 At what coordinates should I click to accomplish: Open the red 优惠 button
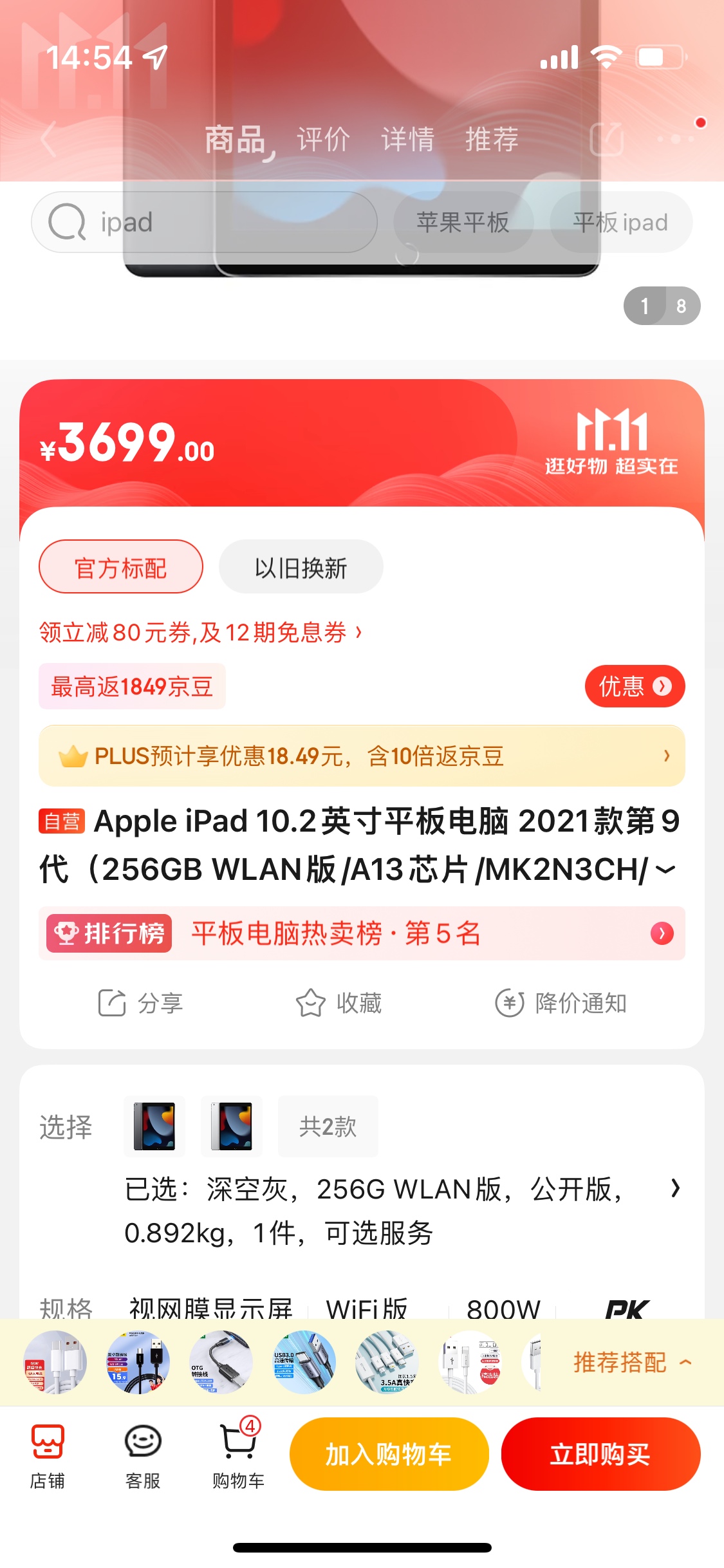(634, 686)
